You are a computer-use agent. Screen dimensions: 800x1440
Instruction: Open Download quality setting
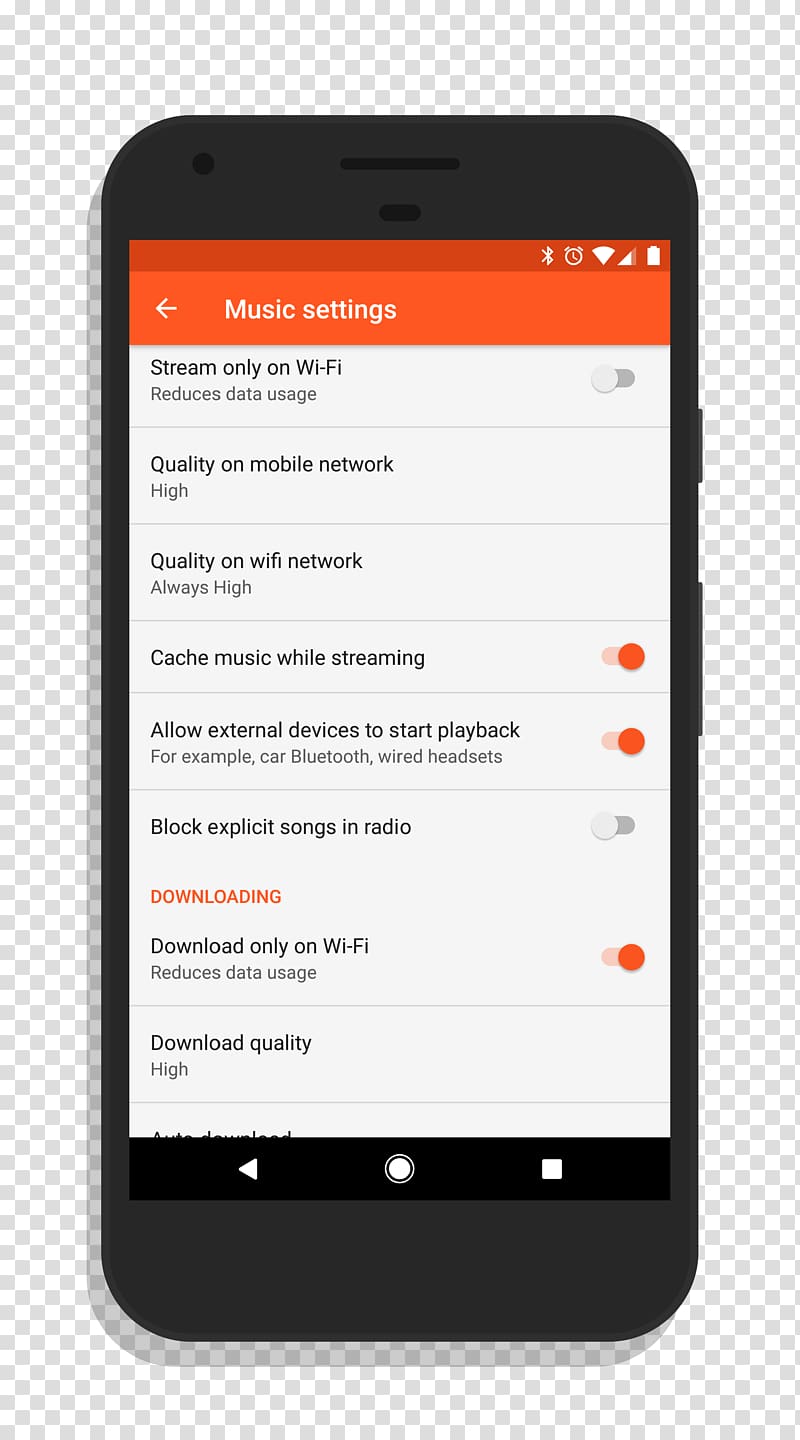(400, 1055)
